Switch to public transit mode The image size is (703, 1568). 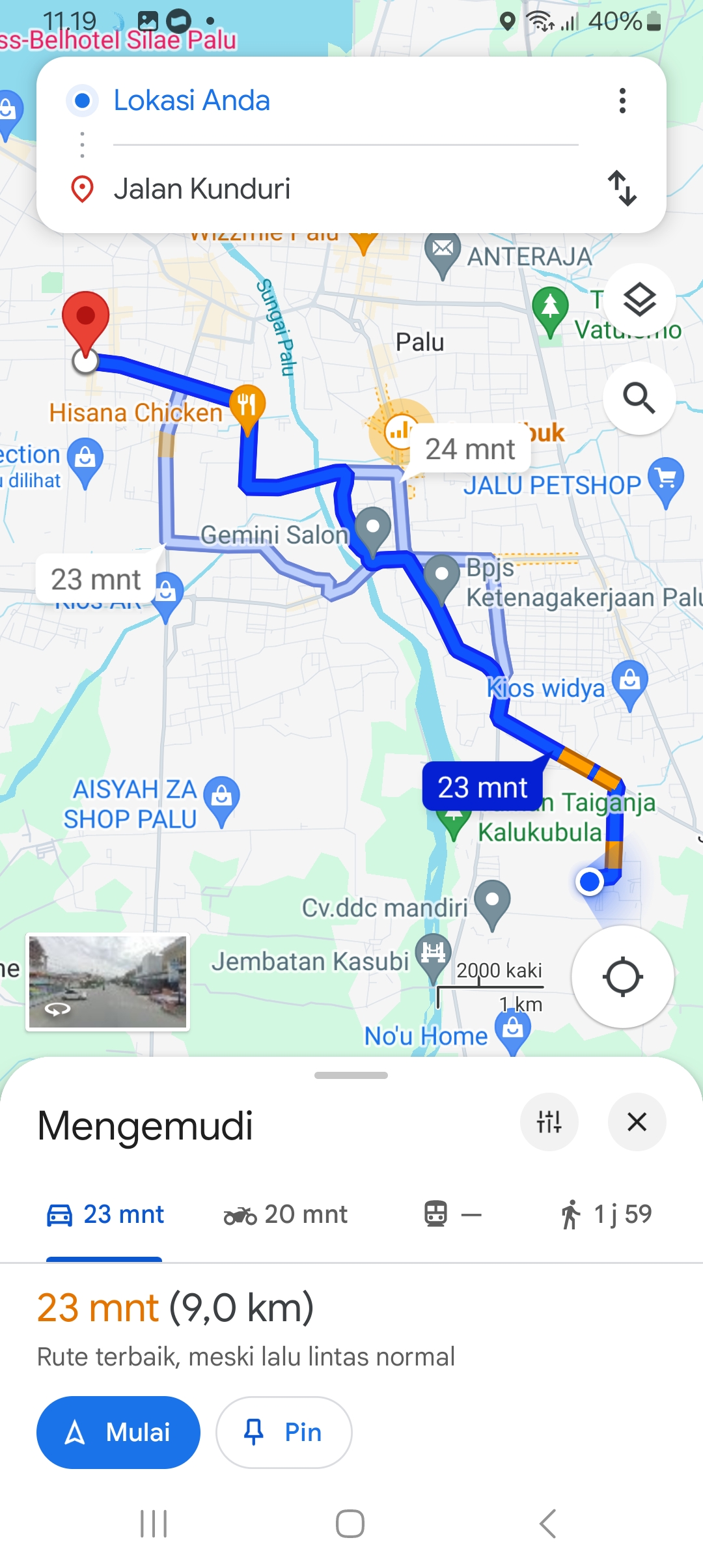pyautogui.click(x=452, y=1214)
